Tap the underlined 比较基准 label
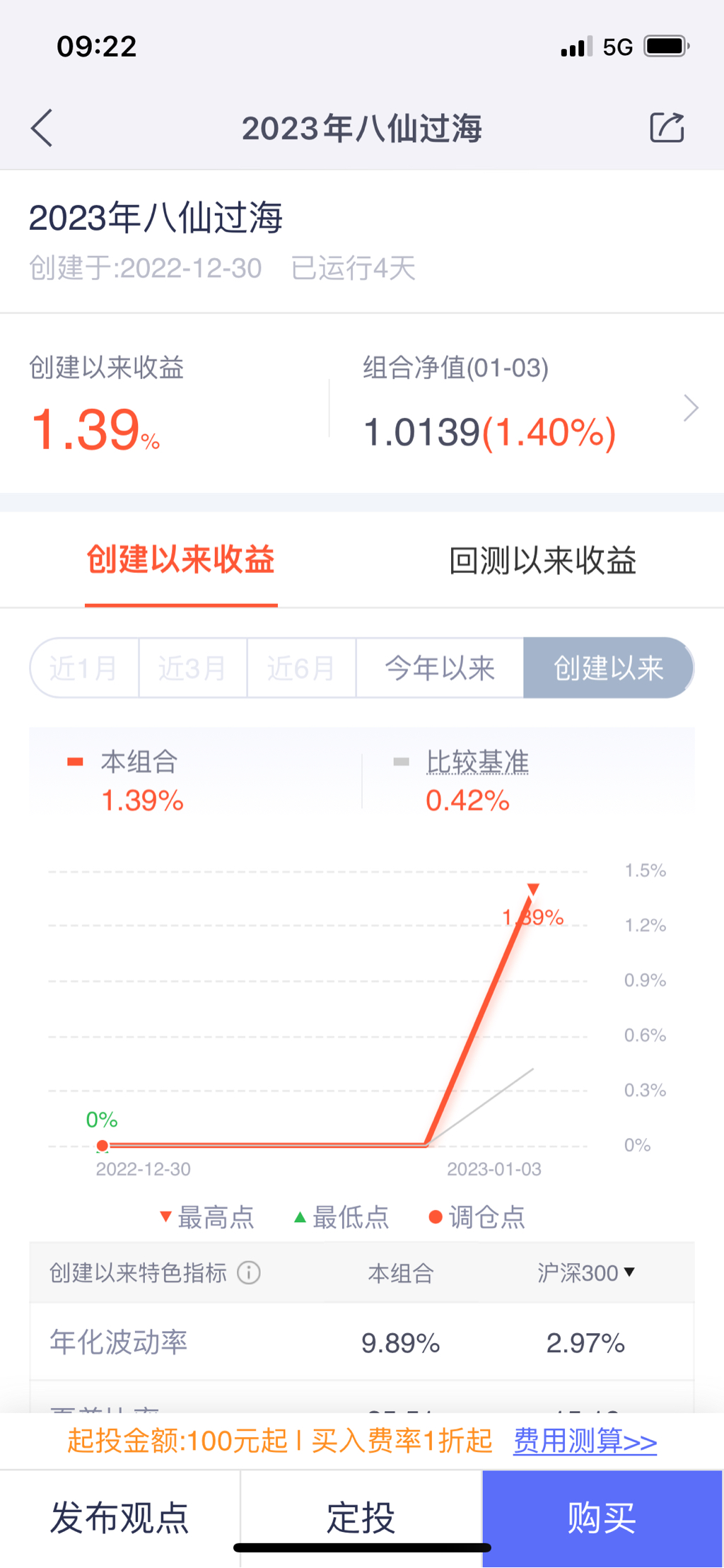 (477, 762)
